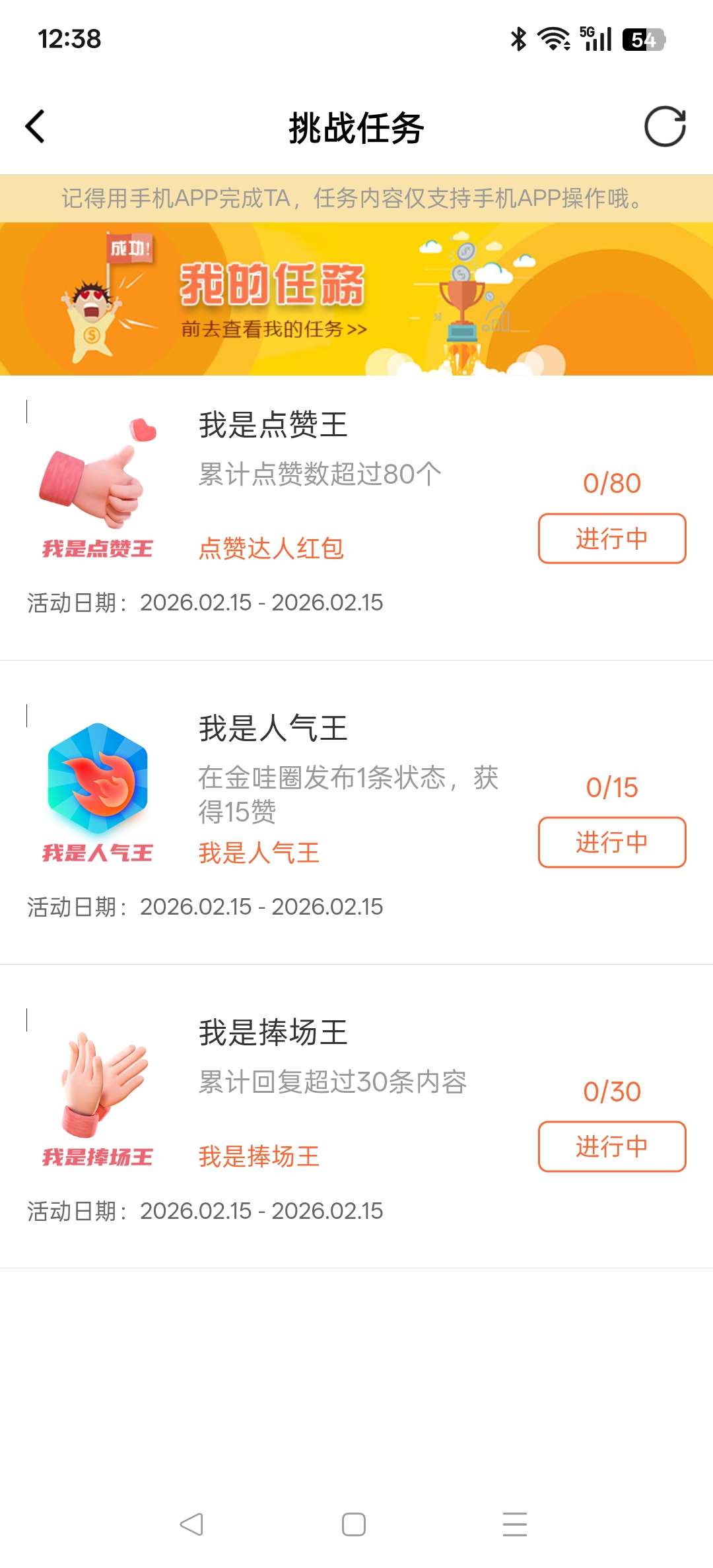Tap 进行中 for 我是人气王
This screenshot has width=713, height=1568.
coord(611,842)
